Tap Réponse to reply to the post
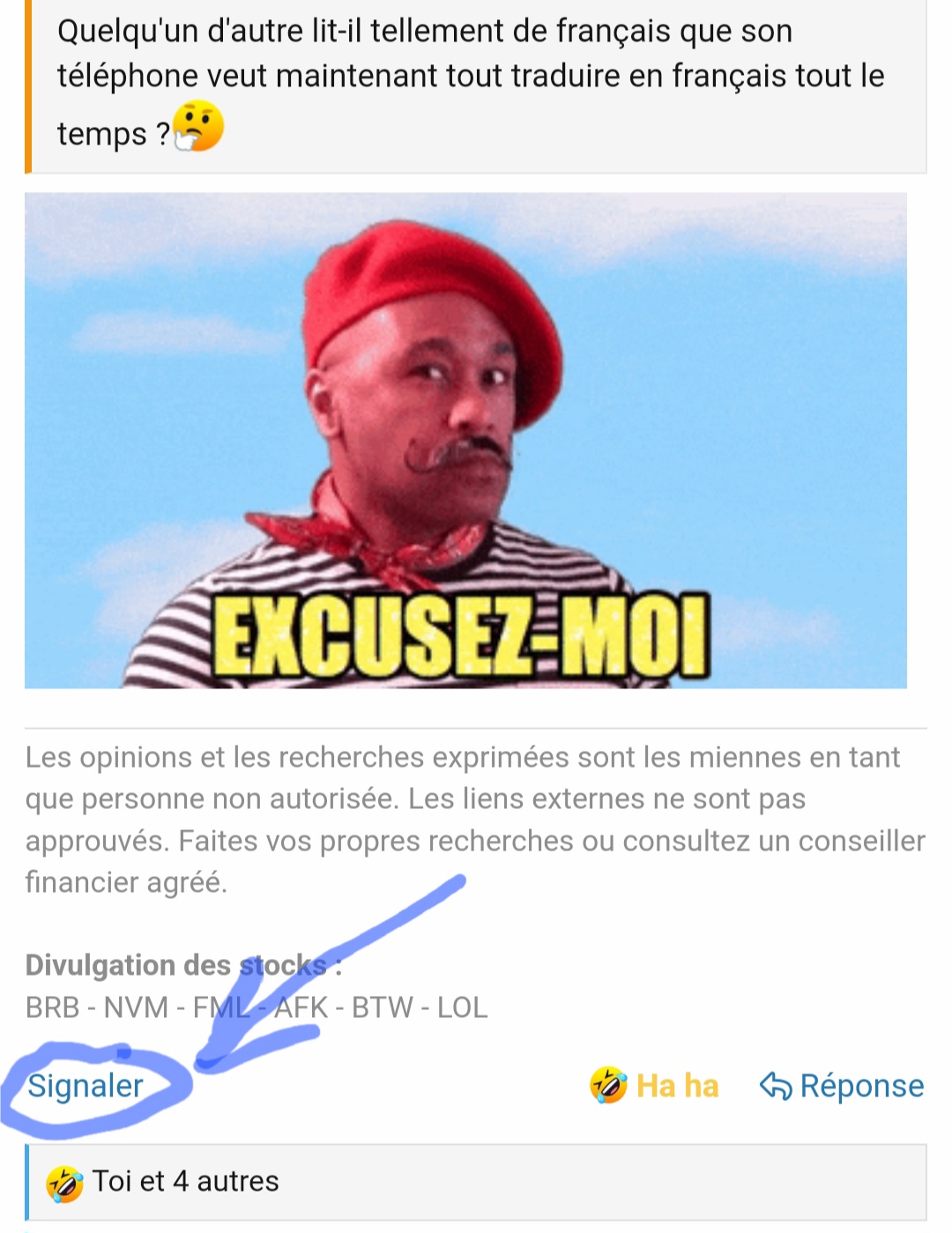Screen dimensions: 952x1233 point(843,1086)
